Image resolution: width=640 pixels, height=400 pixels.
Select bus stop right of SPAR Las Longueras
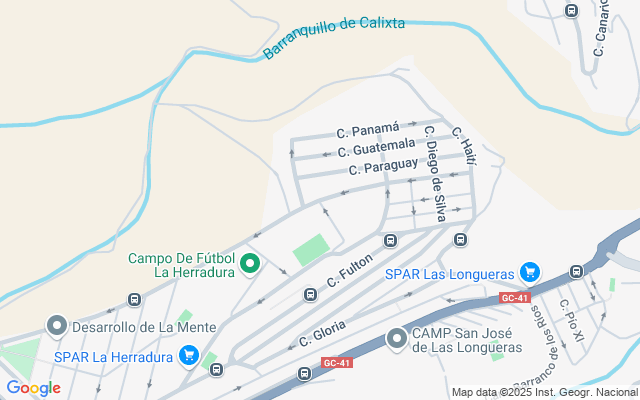576,271
